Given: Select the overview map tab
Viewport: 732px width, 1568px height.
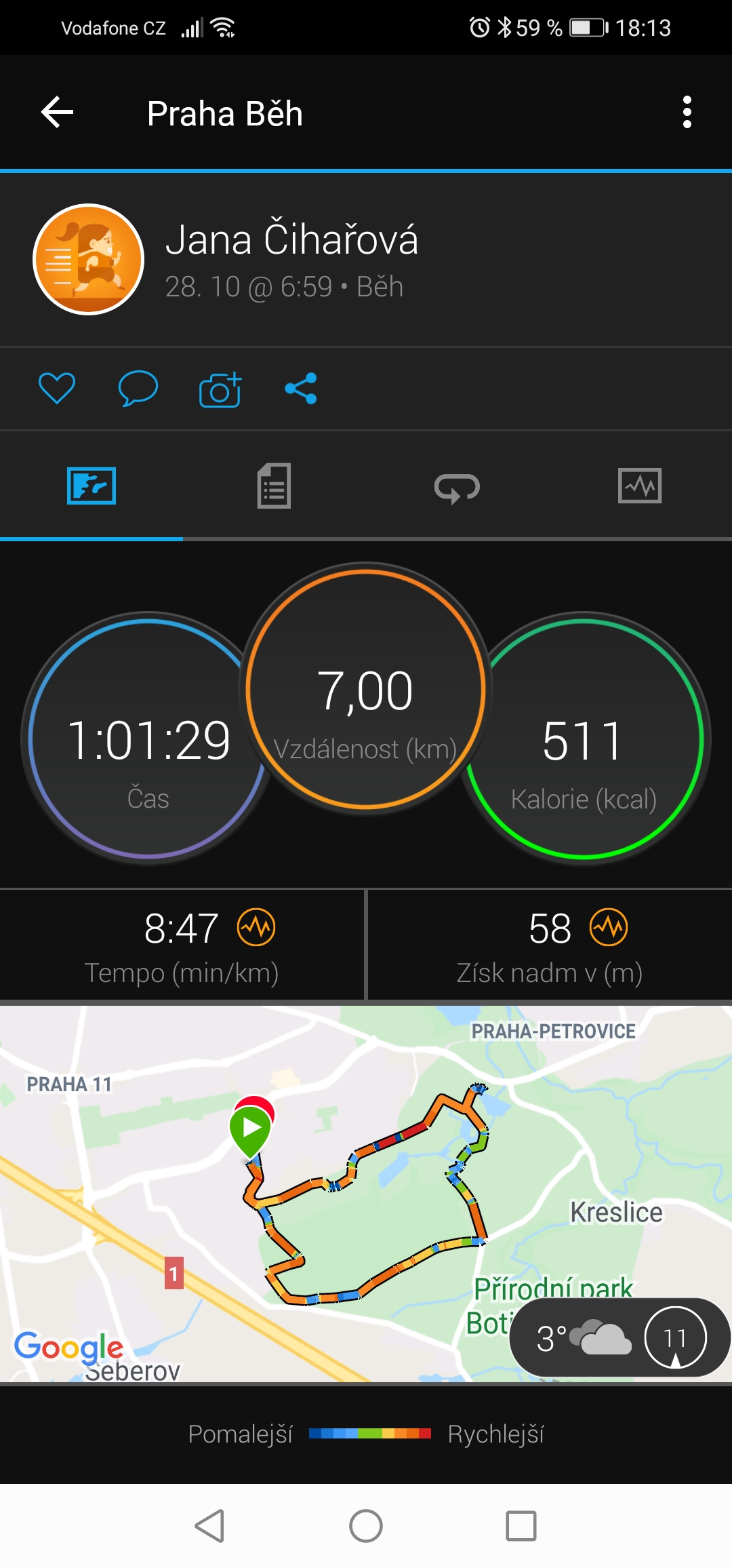Looking at the screenshot, I should coord(91,486).
